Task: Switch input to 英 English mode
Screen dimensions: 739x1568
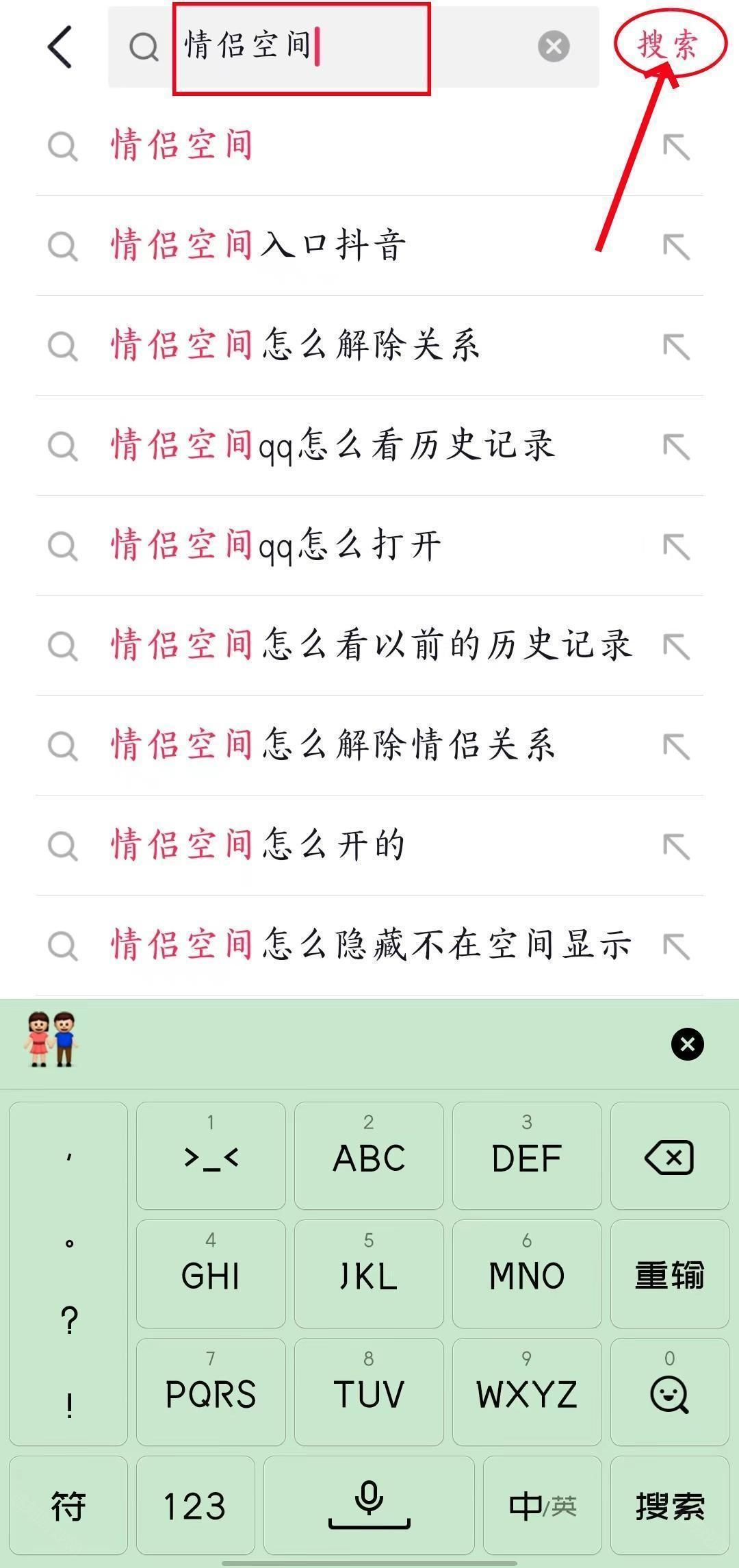Action: (x=543, y=1506)
